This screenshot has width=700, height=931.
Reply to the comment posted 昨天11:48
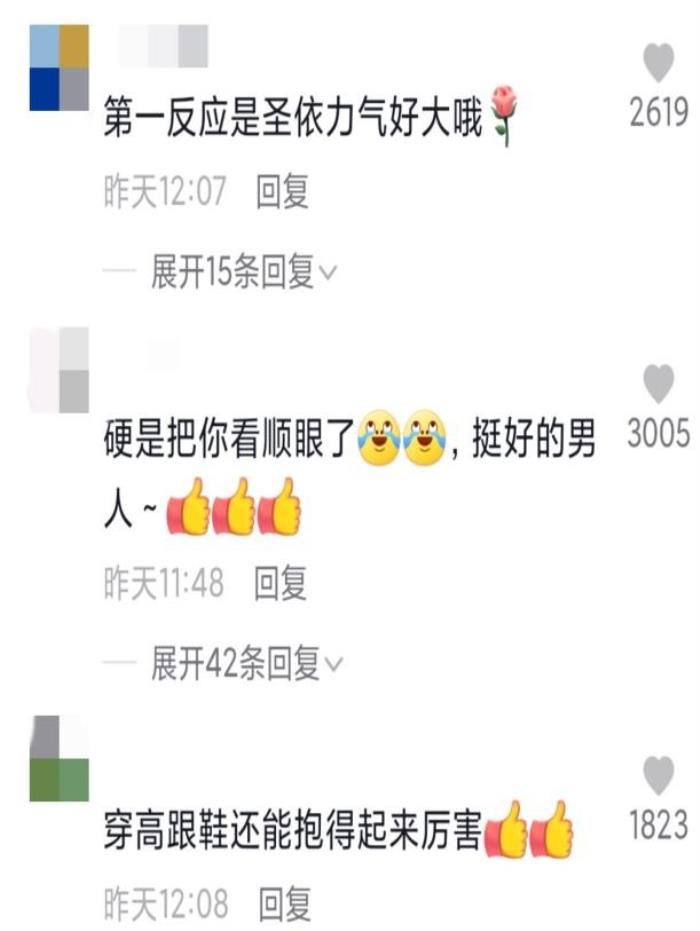pyautogui.click(x=281, y=583)
